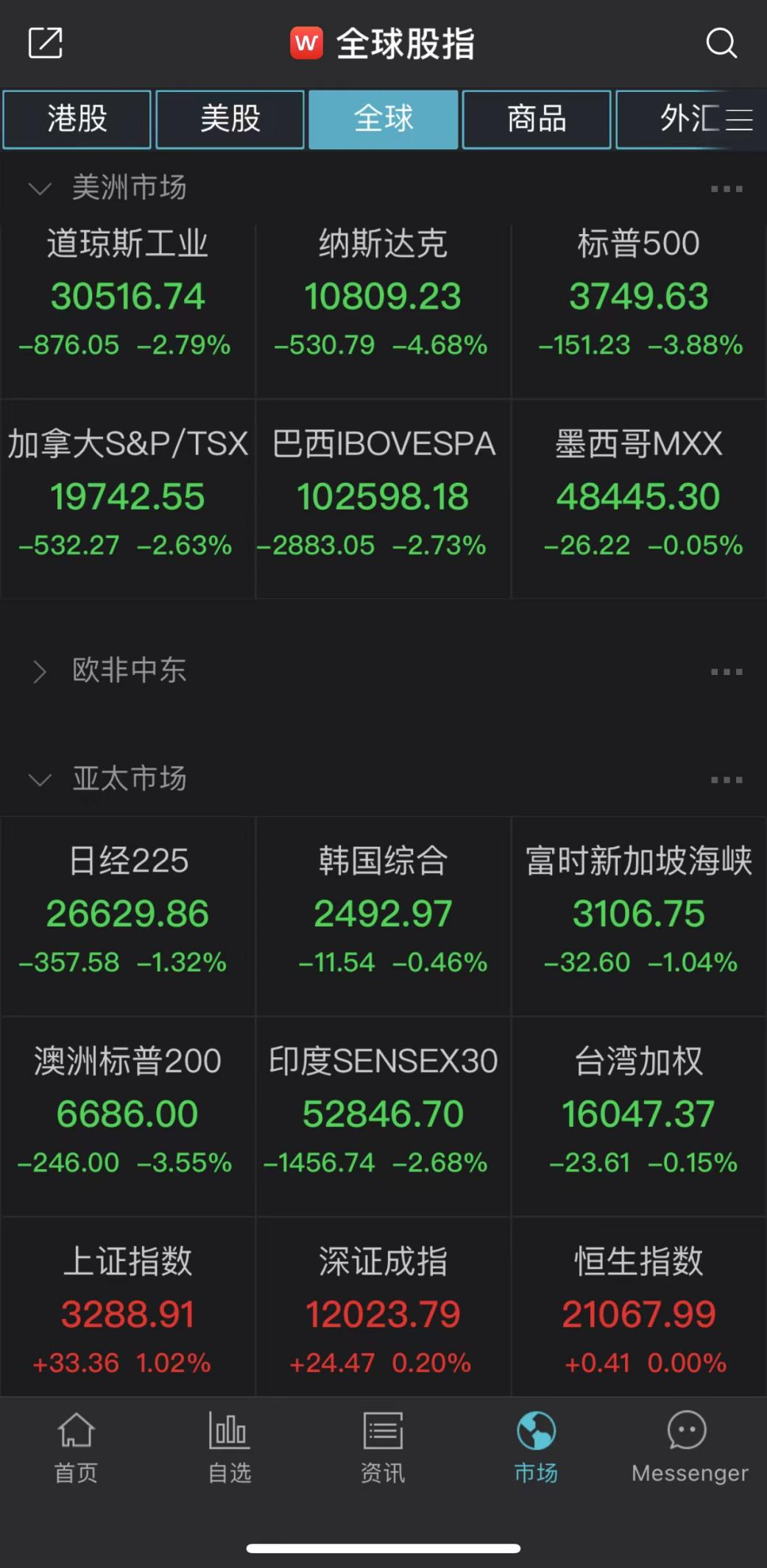Expand the 欧非中东 section
Screen dimensions: 767x1568
[40, 671]
